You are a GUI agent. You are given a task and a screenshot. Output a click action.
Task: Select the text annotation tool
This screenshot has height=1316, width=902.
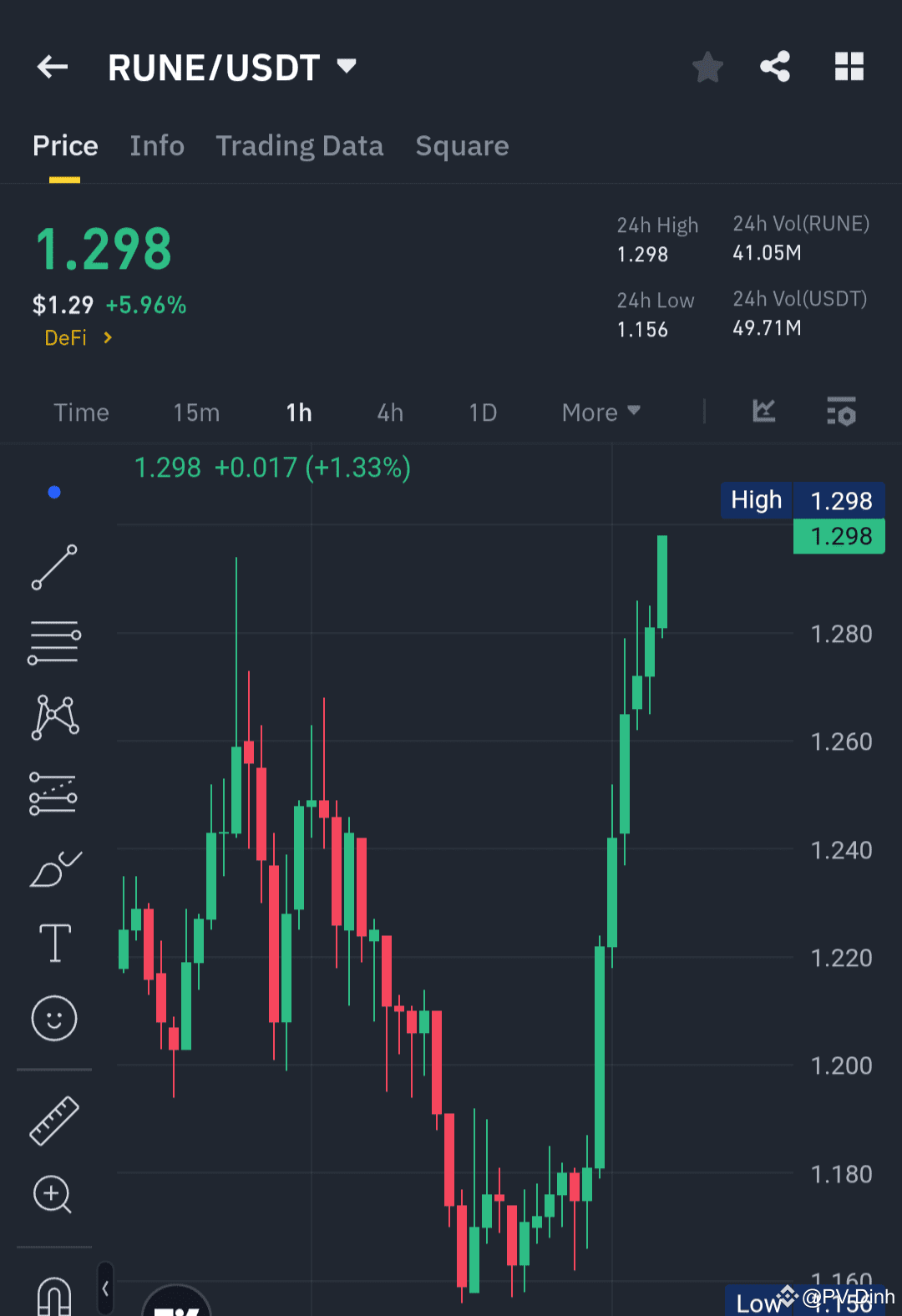53,943
